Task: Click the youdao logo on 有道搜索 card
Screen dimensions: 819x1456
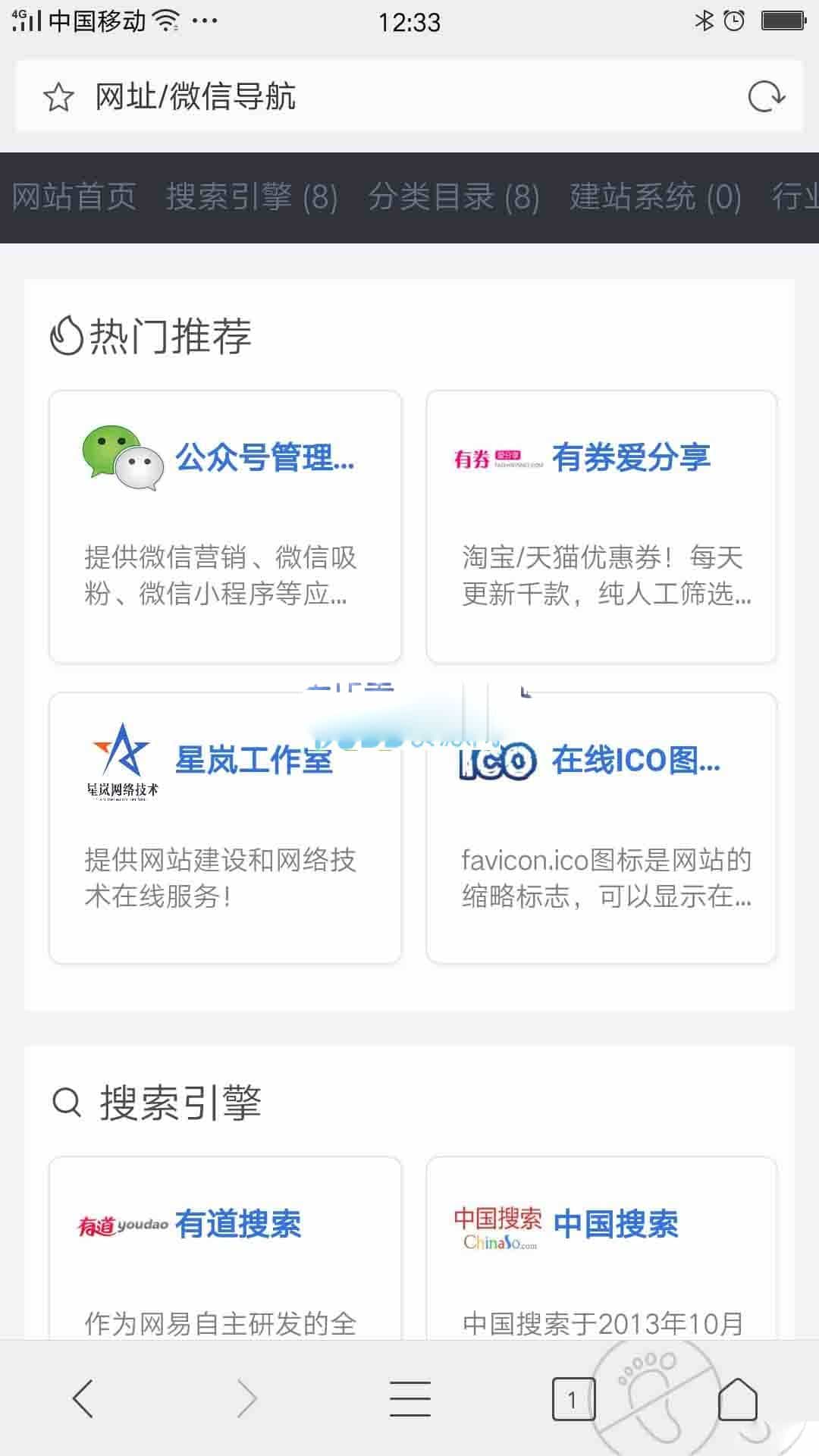Action: point(121,1223)
